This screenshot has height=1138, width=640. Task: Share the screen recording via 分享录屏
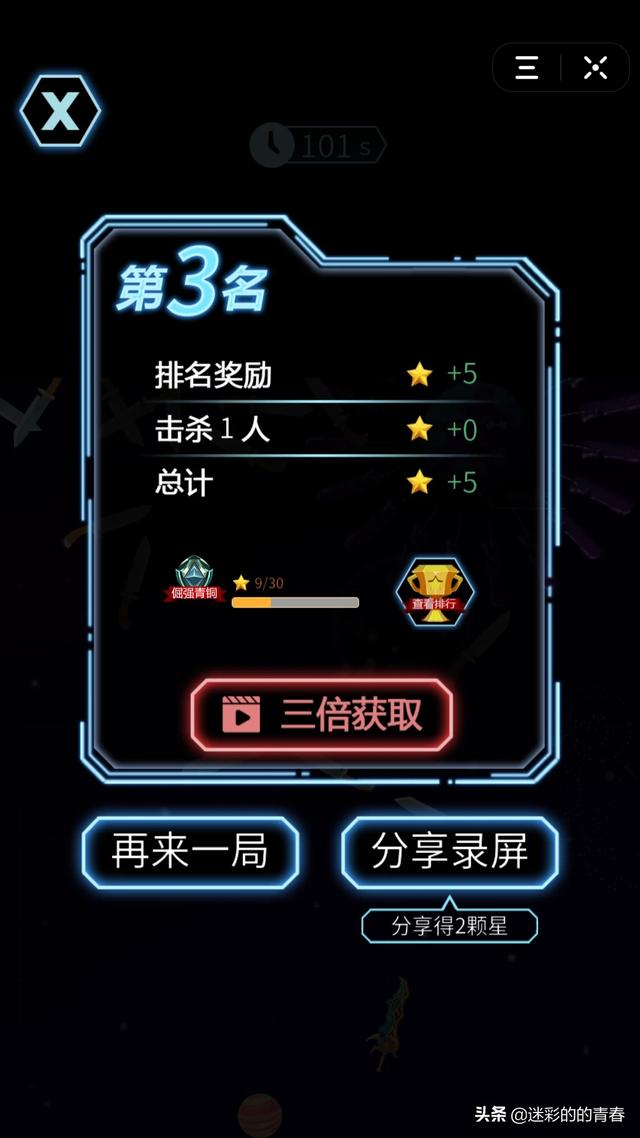tap(449, 853)
